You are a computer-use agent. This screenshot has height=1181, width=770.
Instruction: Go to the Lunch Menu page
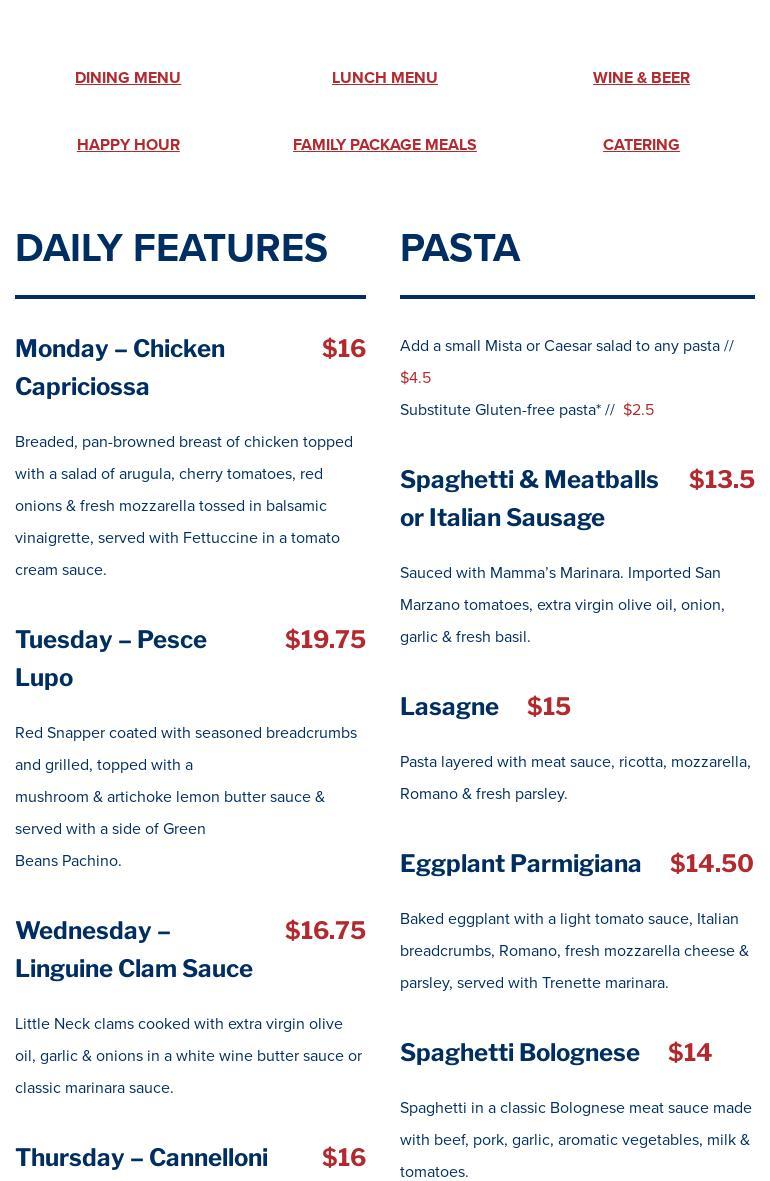click(384, 78)
